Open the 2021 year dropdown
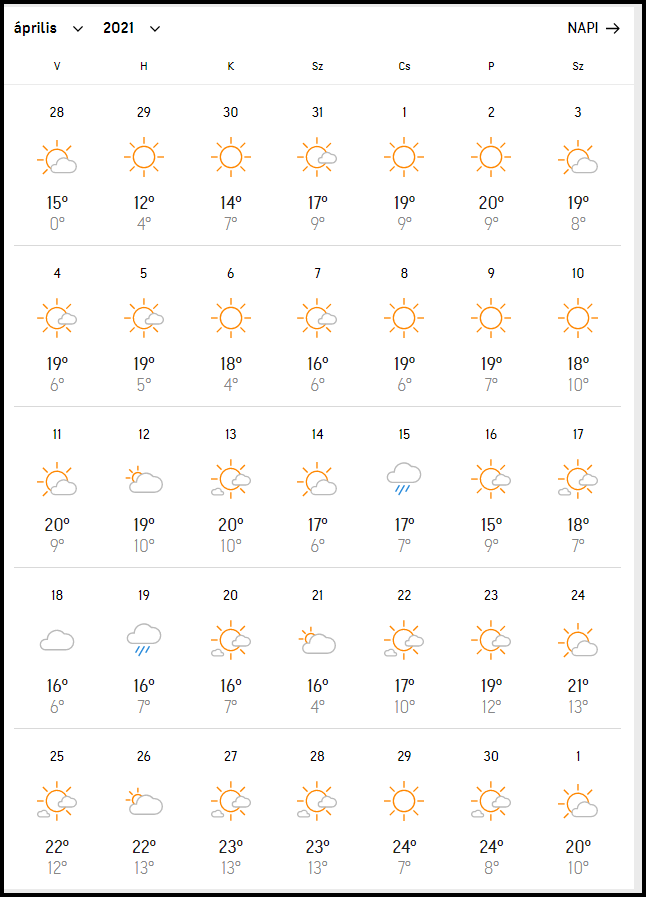Viewport: 646px width, 897px height. point(131,28)
